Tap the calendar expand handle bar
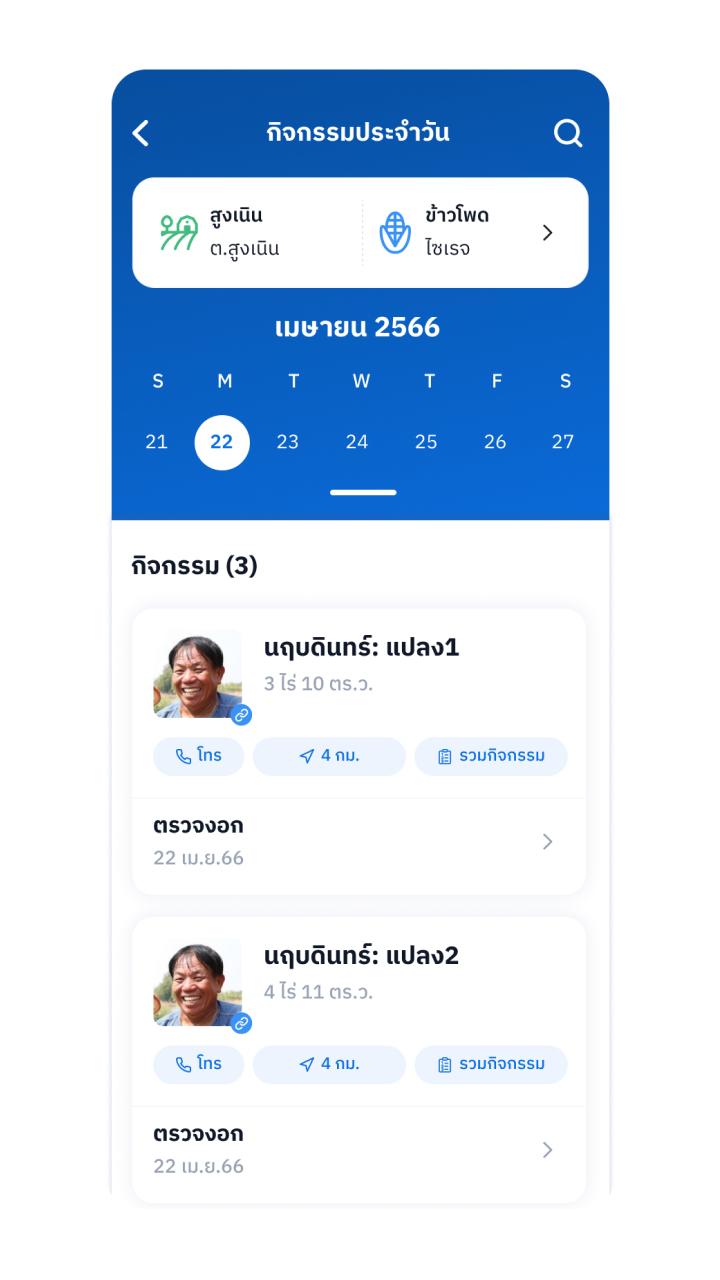The image size is (720, 1280). (363, 492)
